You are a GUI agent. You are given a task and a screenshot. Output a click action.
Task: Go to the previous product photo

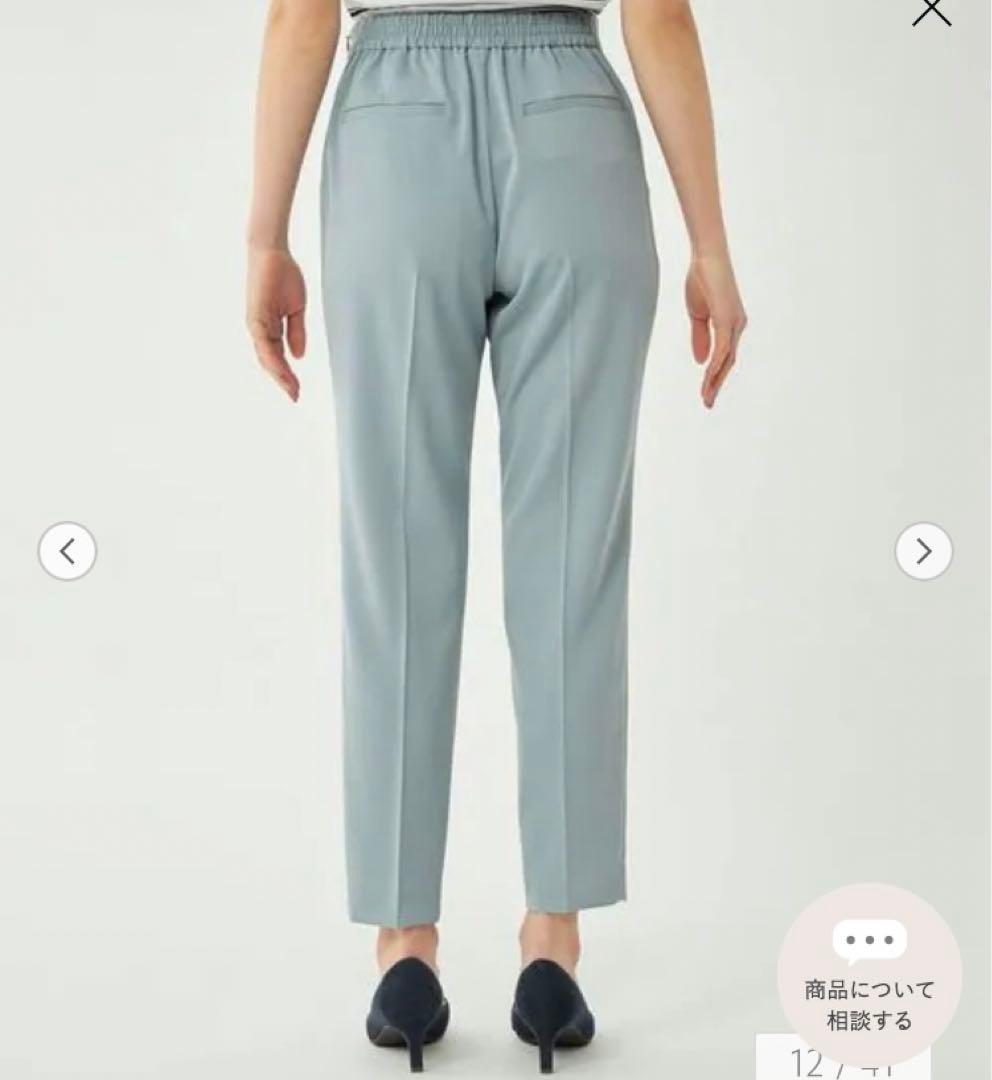[67, 551]
